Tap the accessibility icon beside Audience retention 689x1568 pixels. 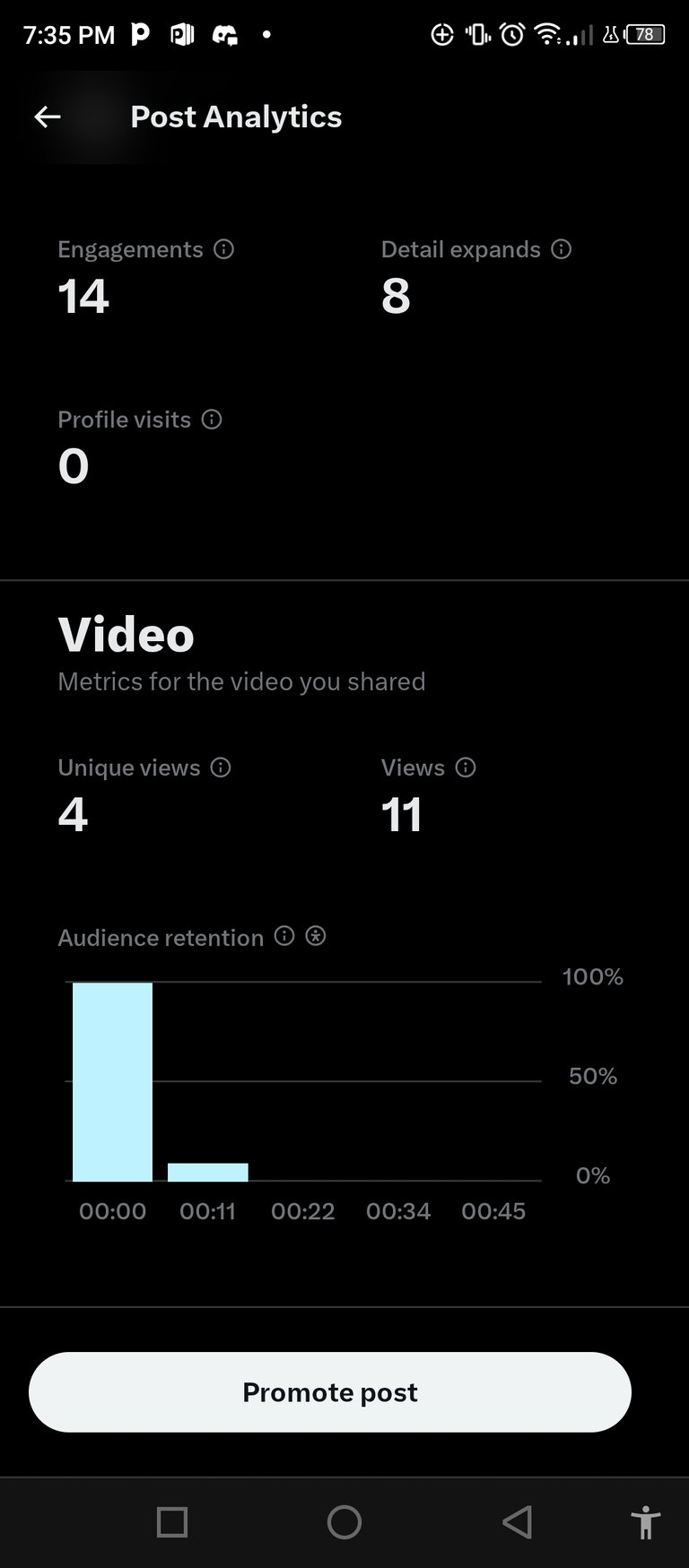click(316, 936)
